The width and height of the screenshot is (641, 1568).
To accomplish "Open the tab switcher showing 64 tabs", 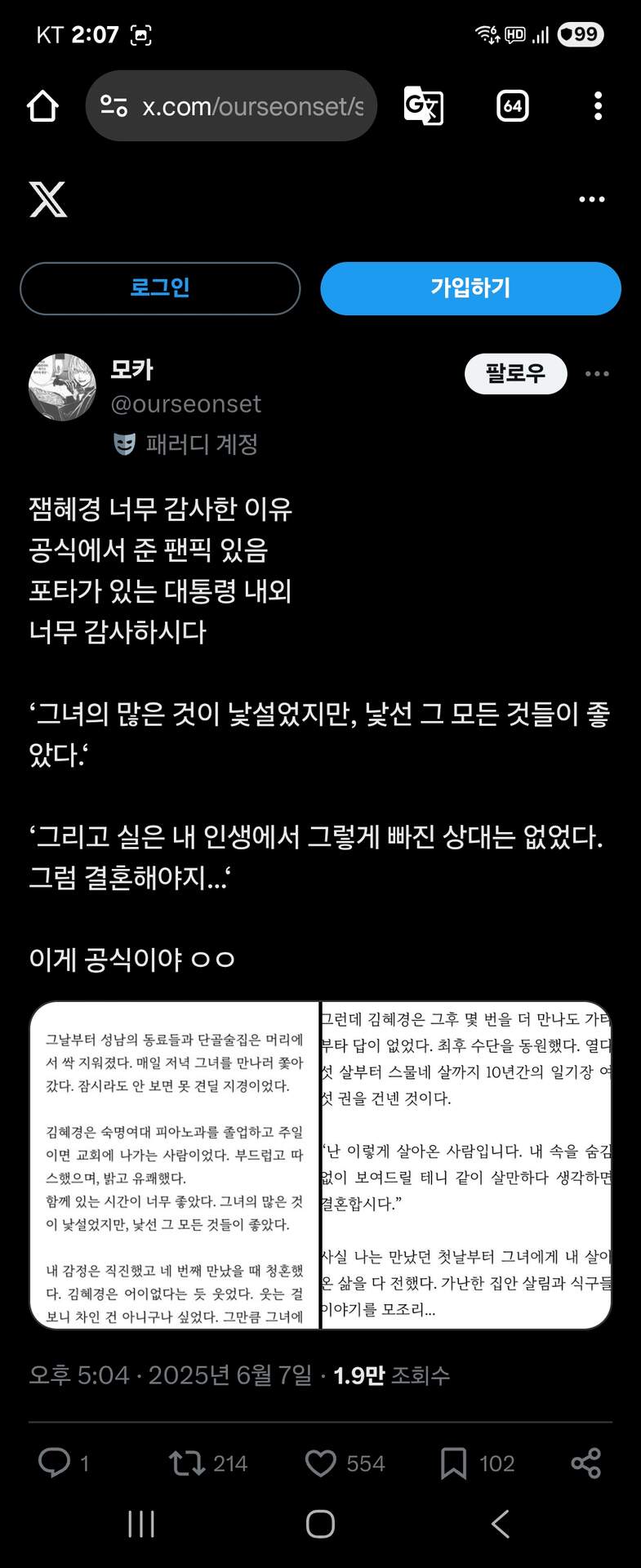I will [512, 106].
